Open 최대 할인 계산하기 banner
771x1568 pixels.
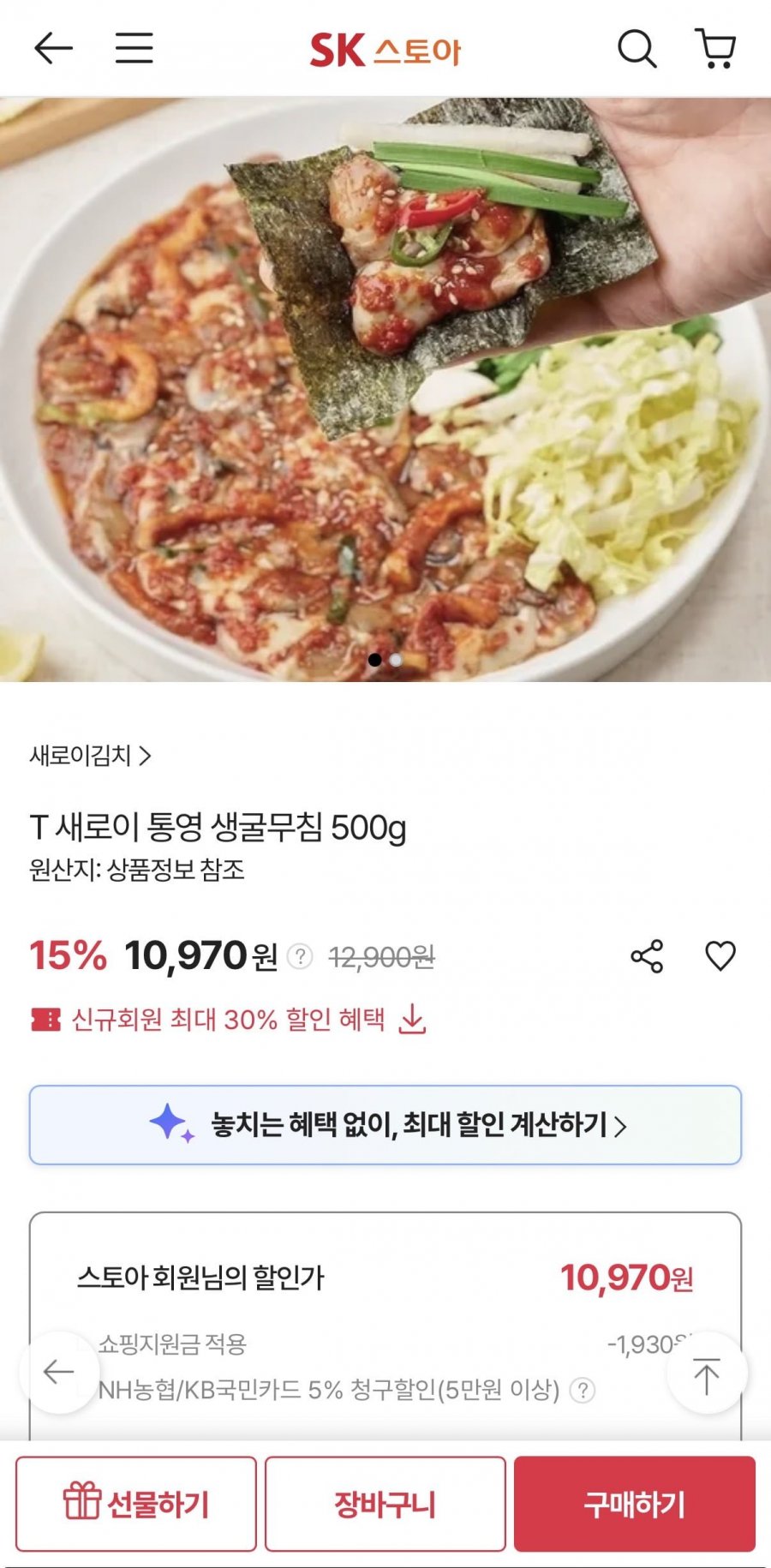(x=385, y=1125)
